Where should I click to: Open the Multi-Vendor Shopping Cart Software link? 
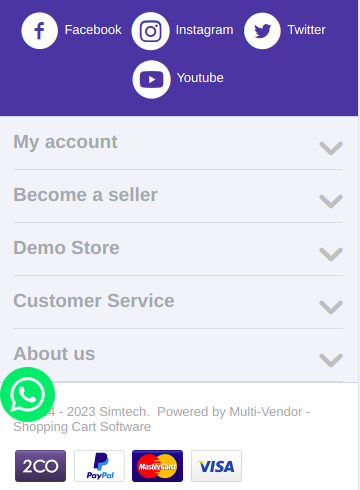pos(162,419)
